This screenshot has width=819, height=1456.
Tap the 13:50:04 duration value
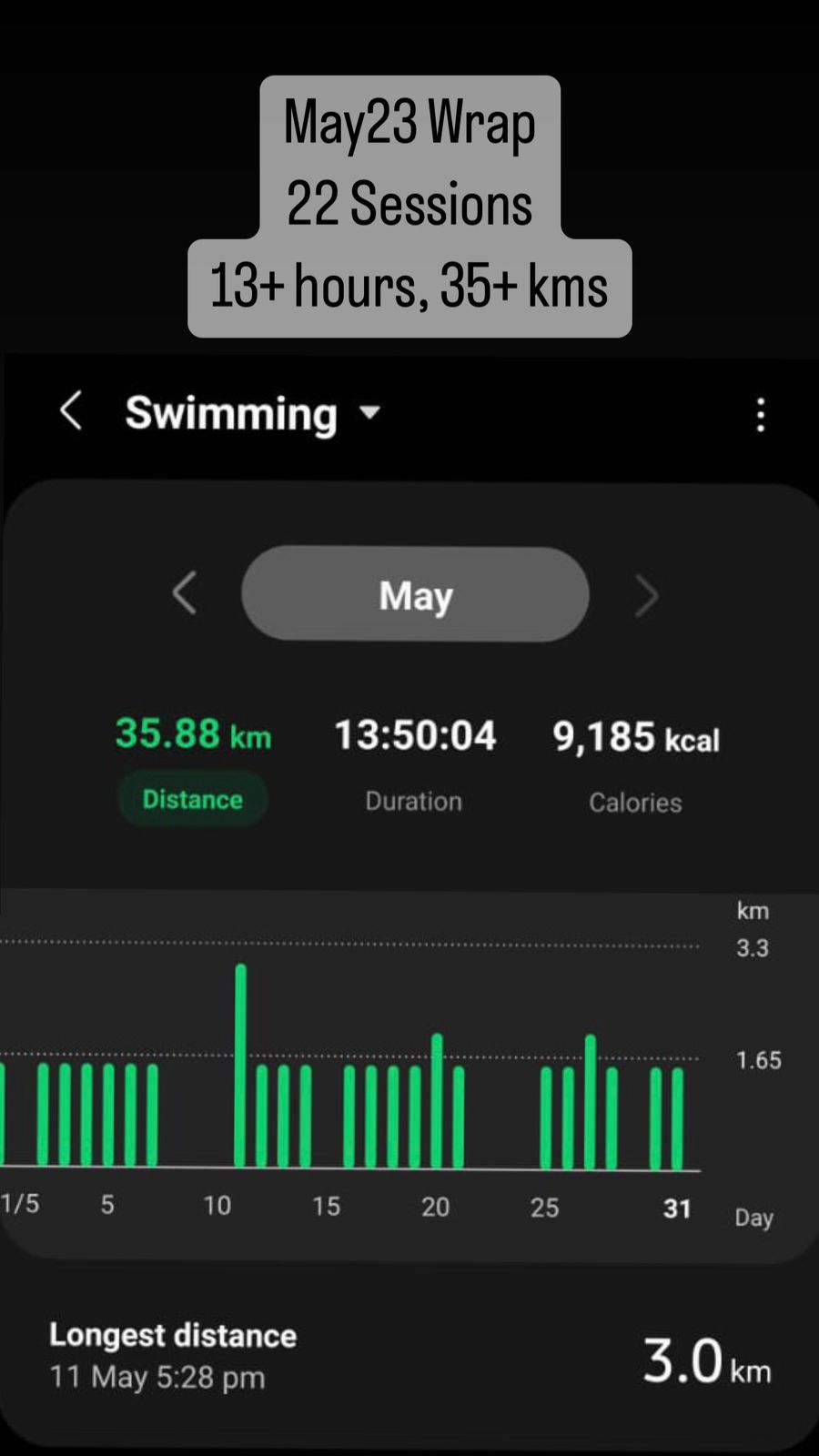click(413, 734)
